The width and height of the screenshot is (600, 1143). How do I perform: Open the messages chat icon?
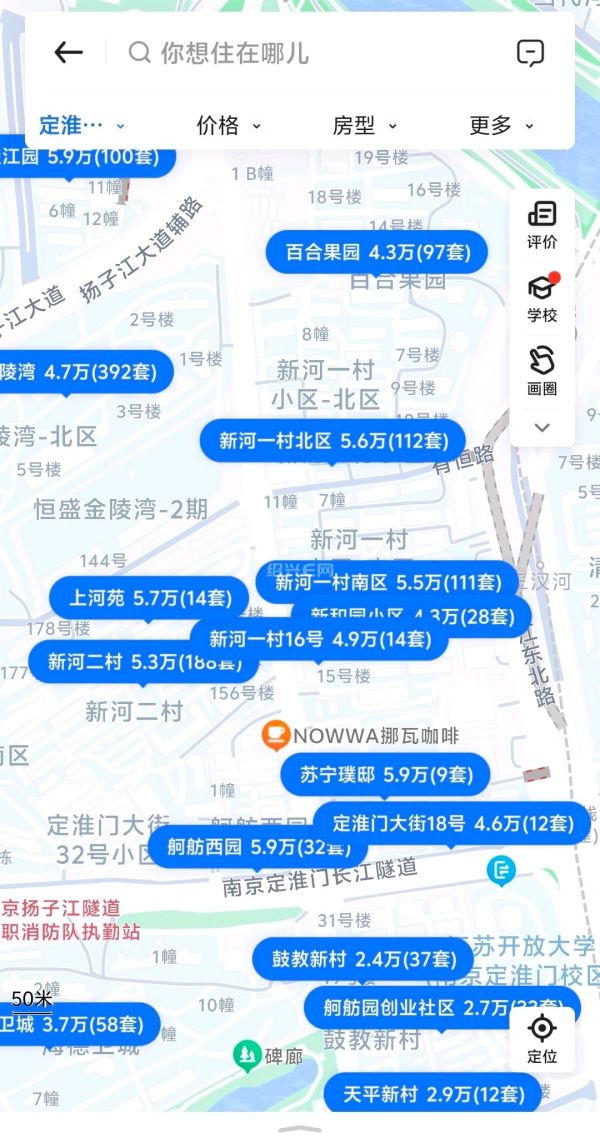(x=530, y=53)
